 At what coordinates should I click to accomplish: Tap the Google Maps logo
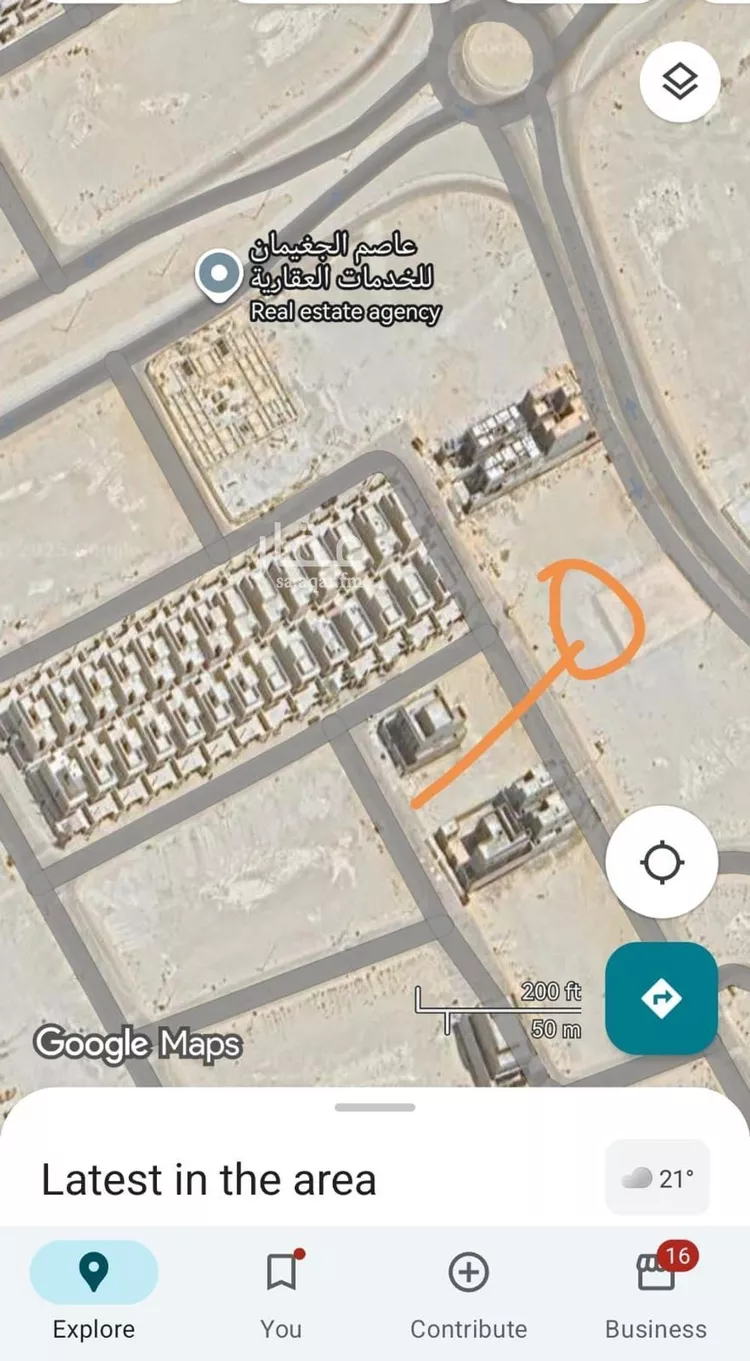tap(138, 1044)
